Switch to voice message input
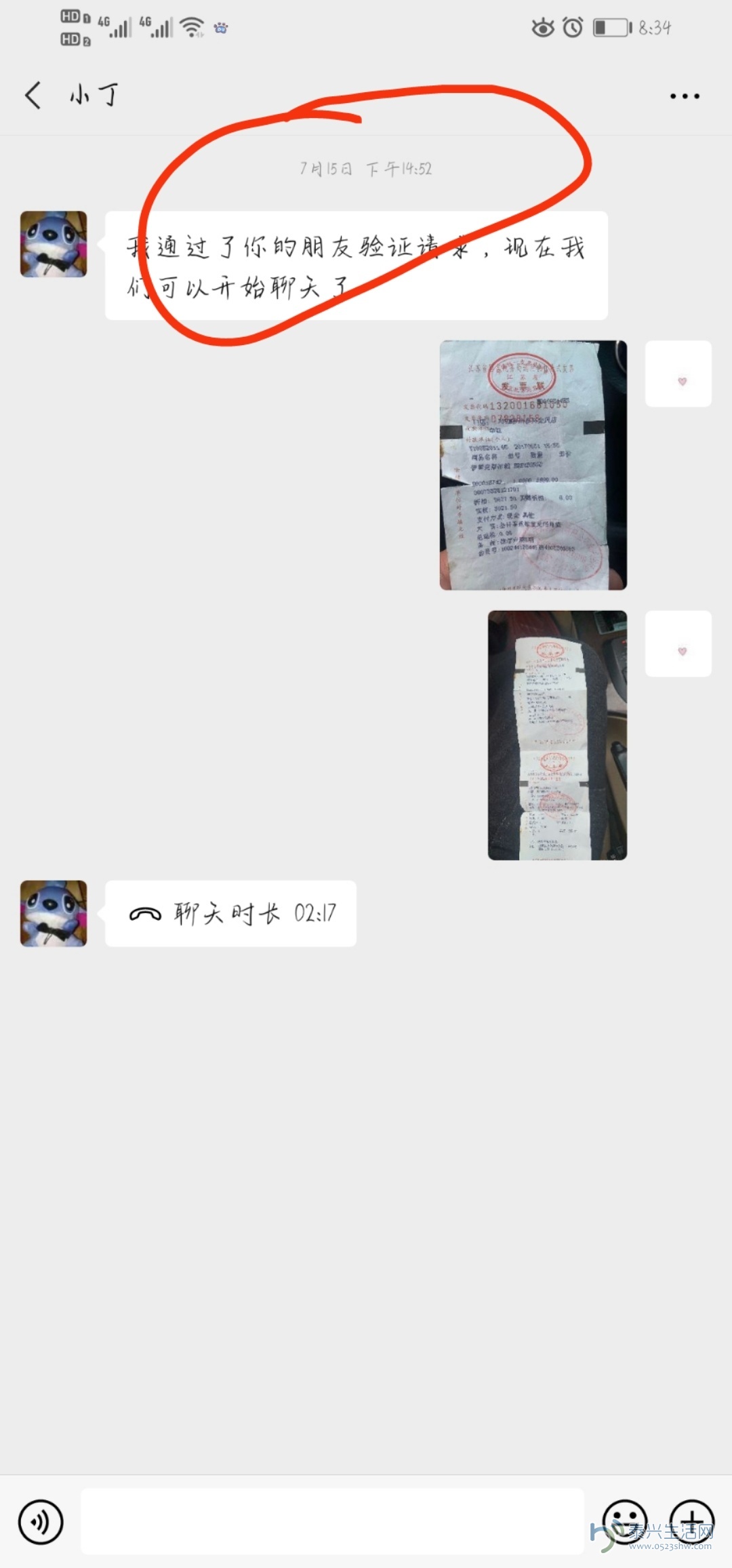The width and height of the screenshot is (732, 1568). [x=41, y=1521]
